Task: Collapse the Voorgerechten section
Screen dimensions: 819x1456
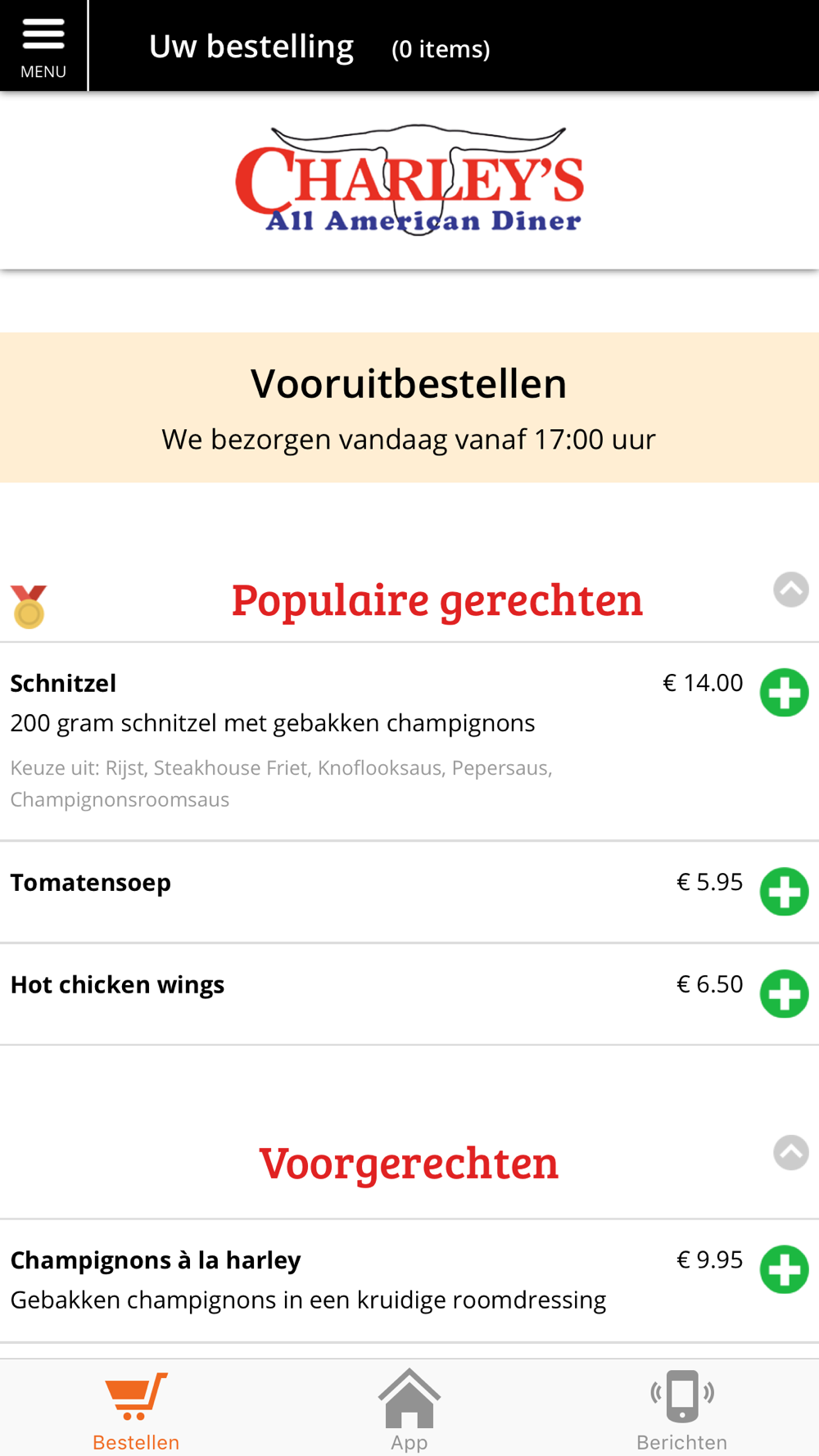Action: pyautogui.click(x=790, y=1153)
